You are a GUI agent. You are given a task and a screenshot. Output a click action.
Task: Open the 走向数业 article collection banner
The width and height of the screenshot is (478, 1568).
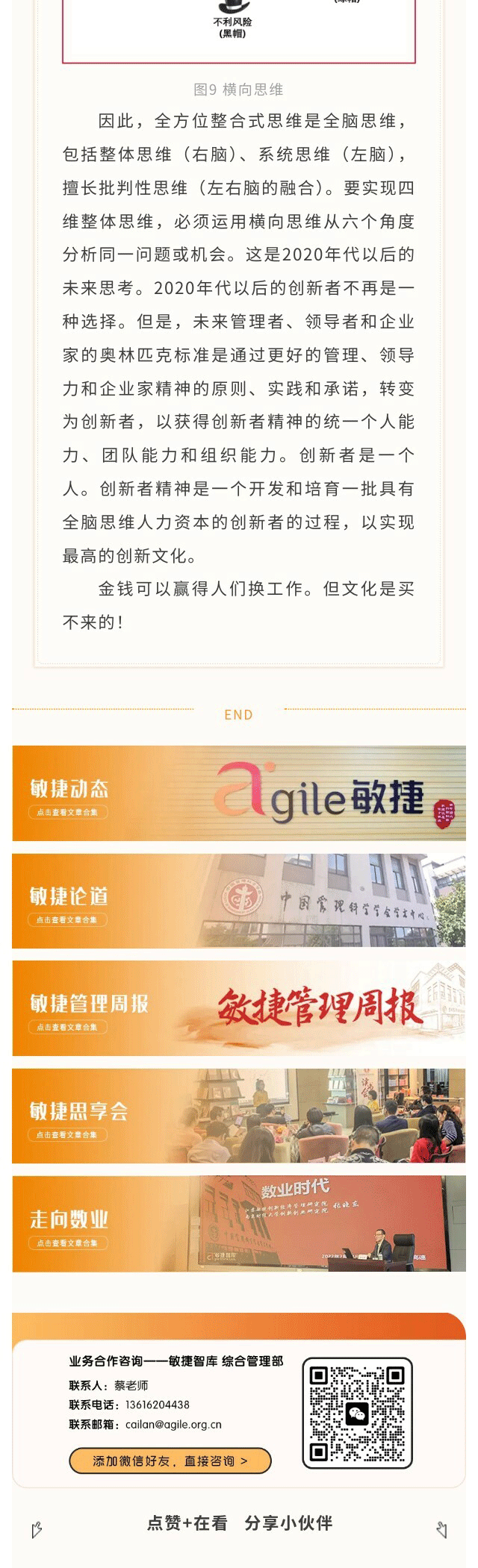[238, 1223]
